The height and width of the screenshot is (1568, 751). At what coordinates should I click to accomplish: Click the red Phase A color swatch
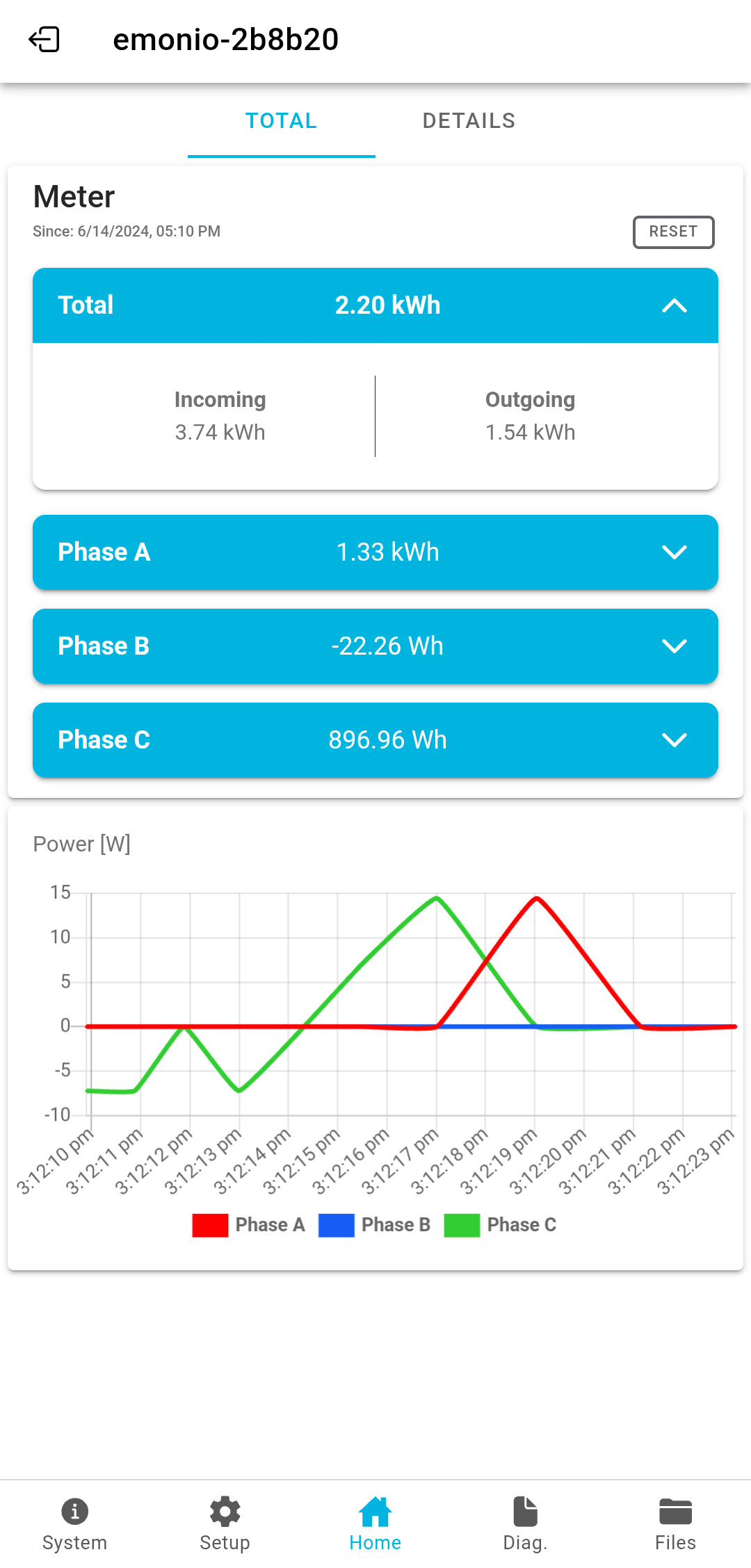(211, 1224)
